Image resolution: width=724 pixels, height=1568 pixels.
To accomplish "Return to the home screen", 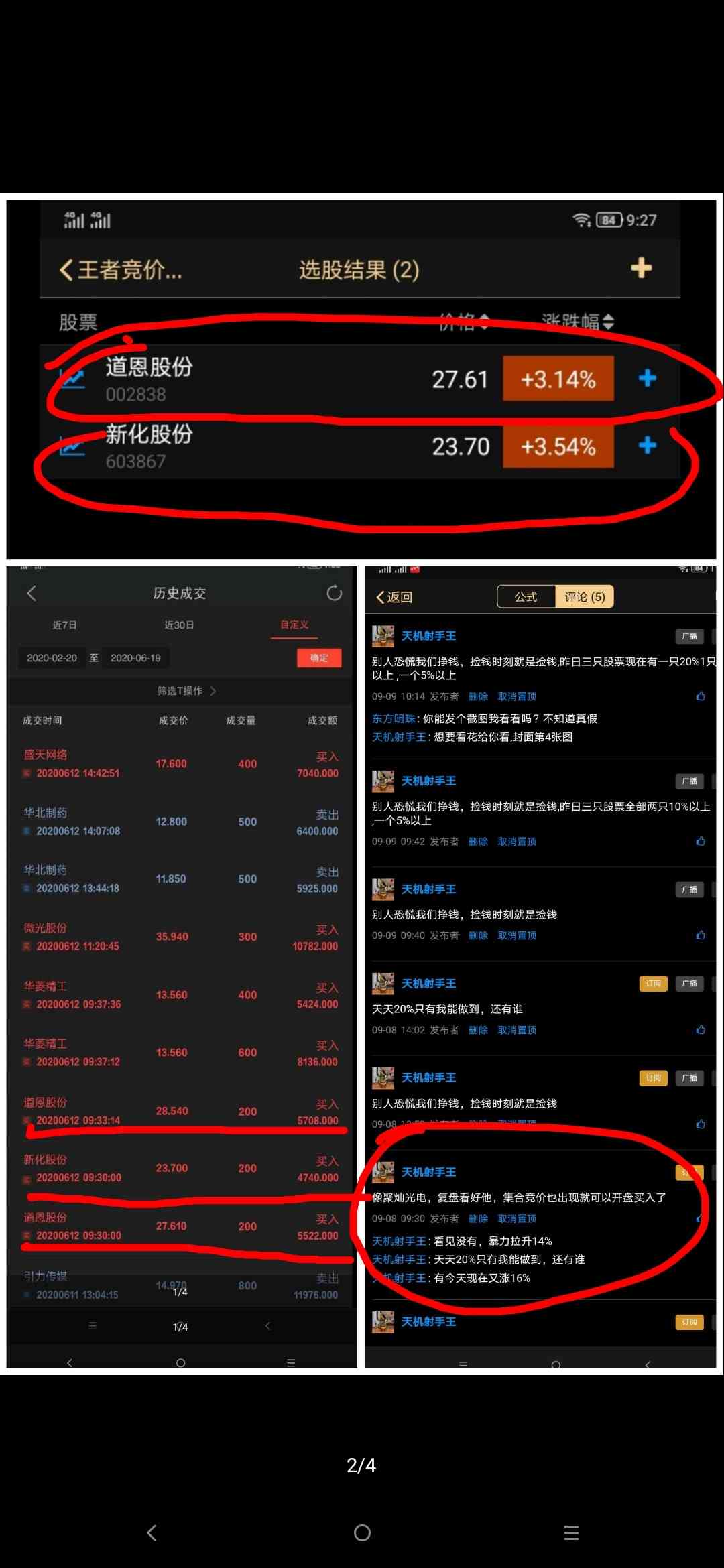I will [362, 1532].
